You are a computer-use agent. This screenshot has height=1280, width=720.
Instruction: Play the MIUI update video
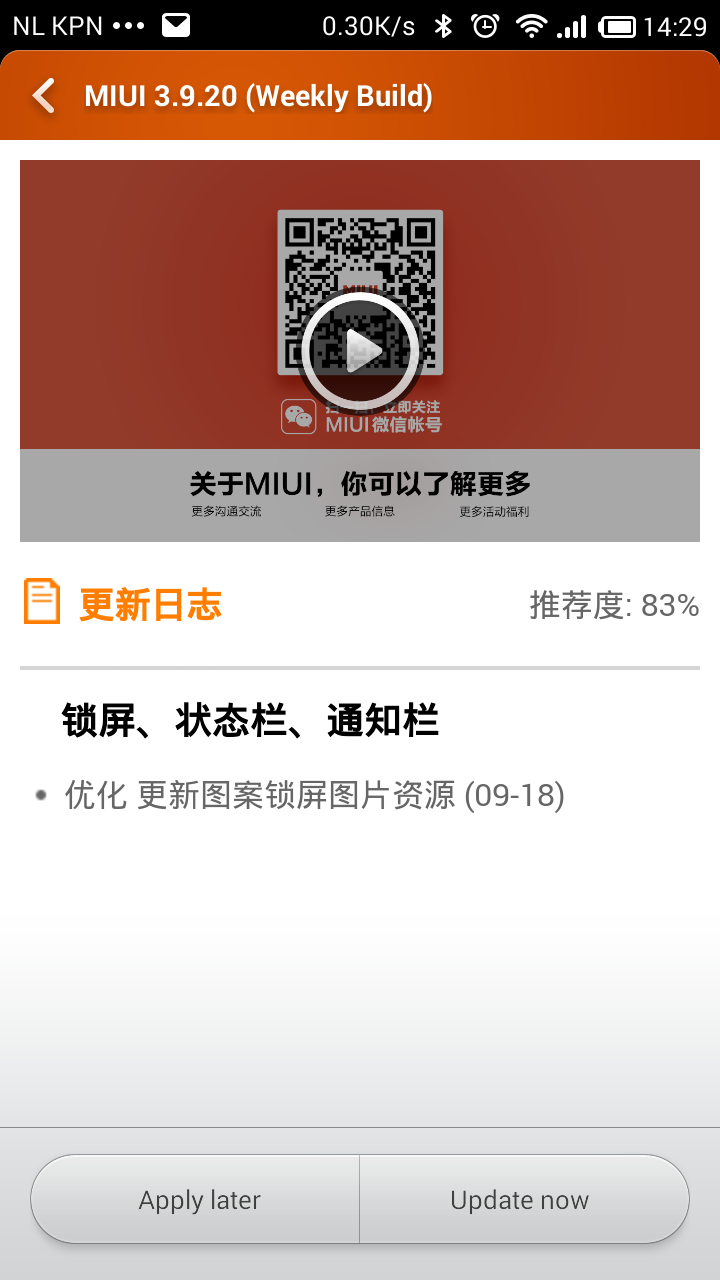point(360,349)
